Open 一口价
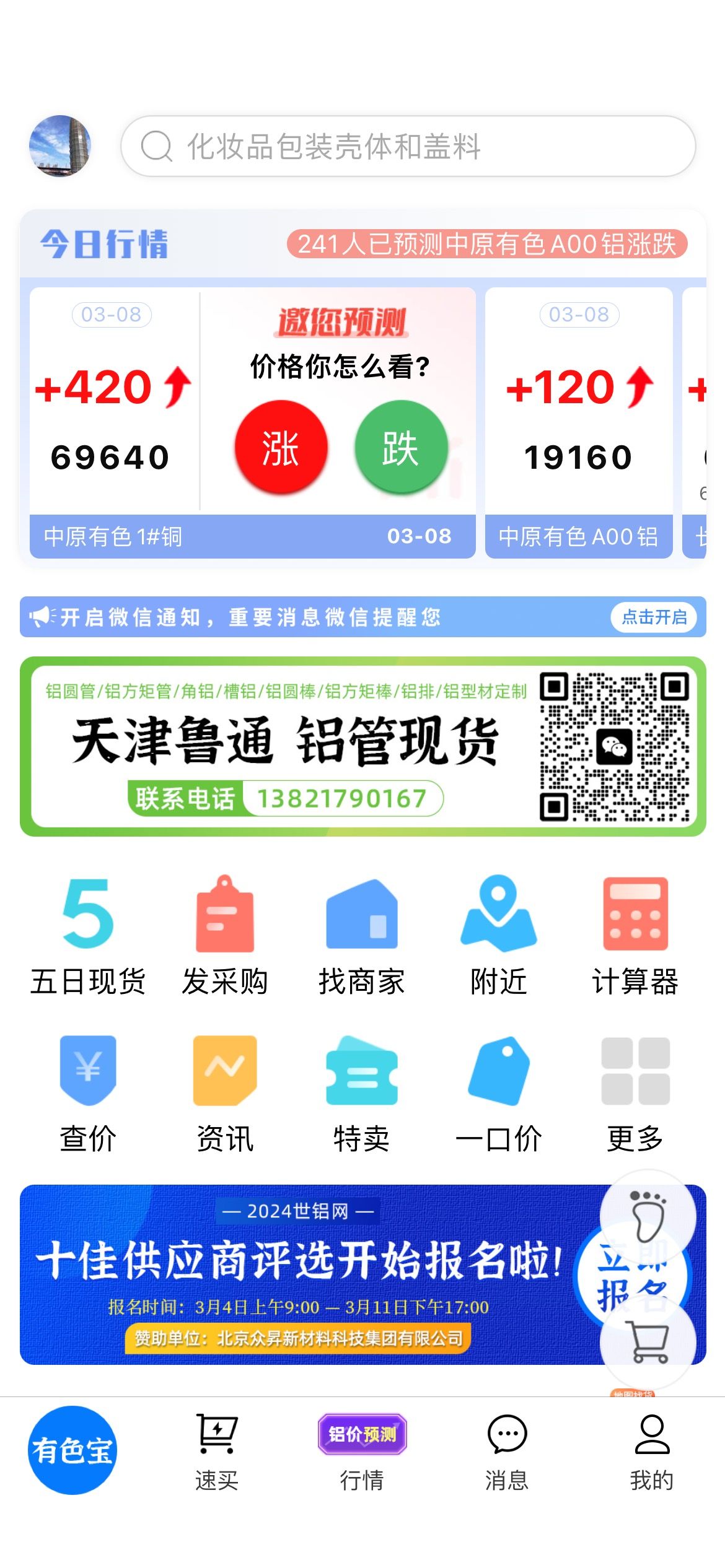 point(499,1094)
